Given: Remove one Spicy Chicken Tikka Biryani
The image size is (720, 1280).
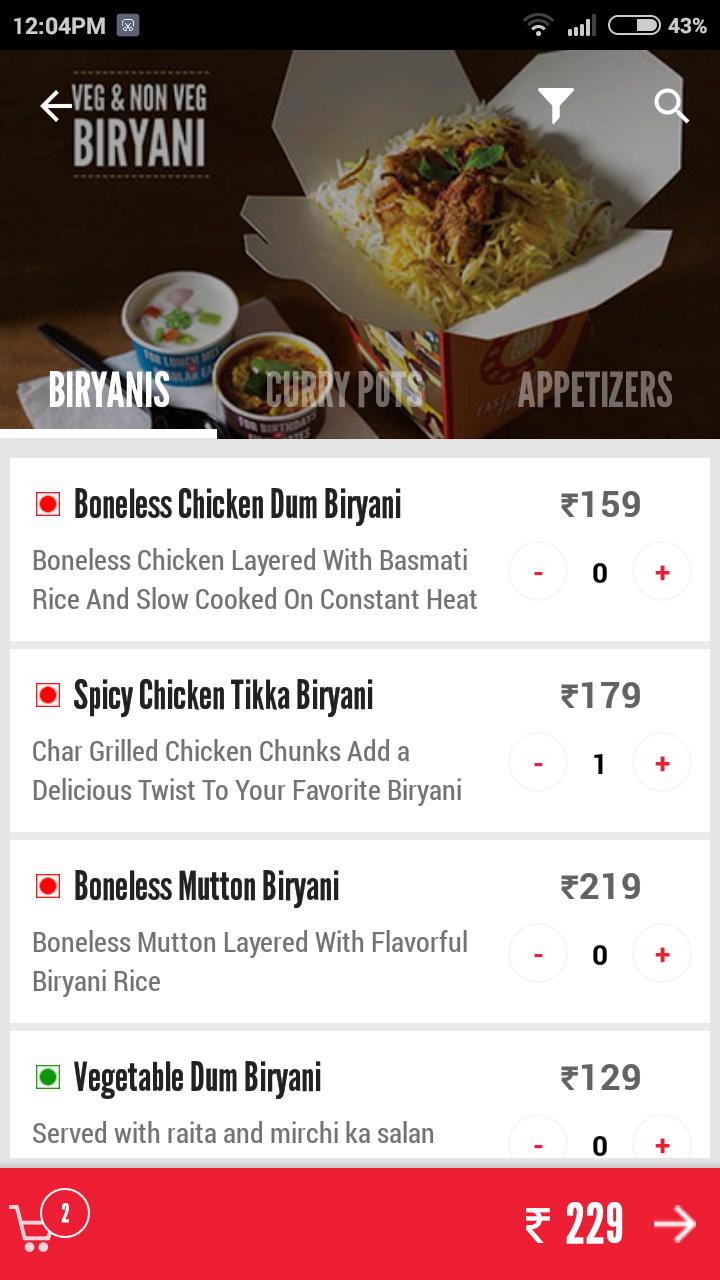Looking at the screenshot, I should [538, 763].
